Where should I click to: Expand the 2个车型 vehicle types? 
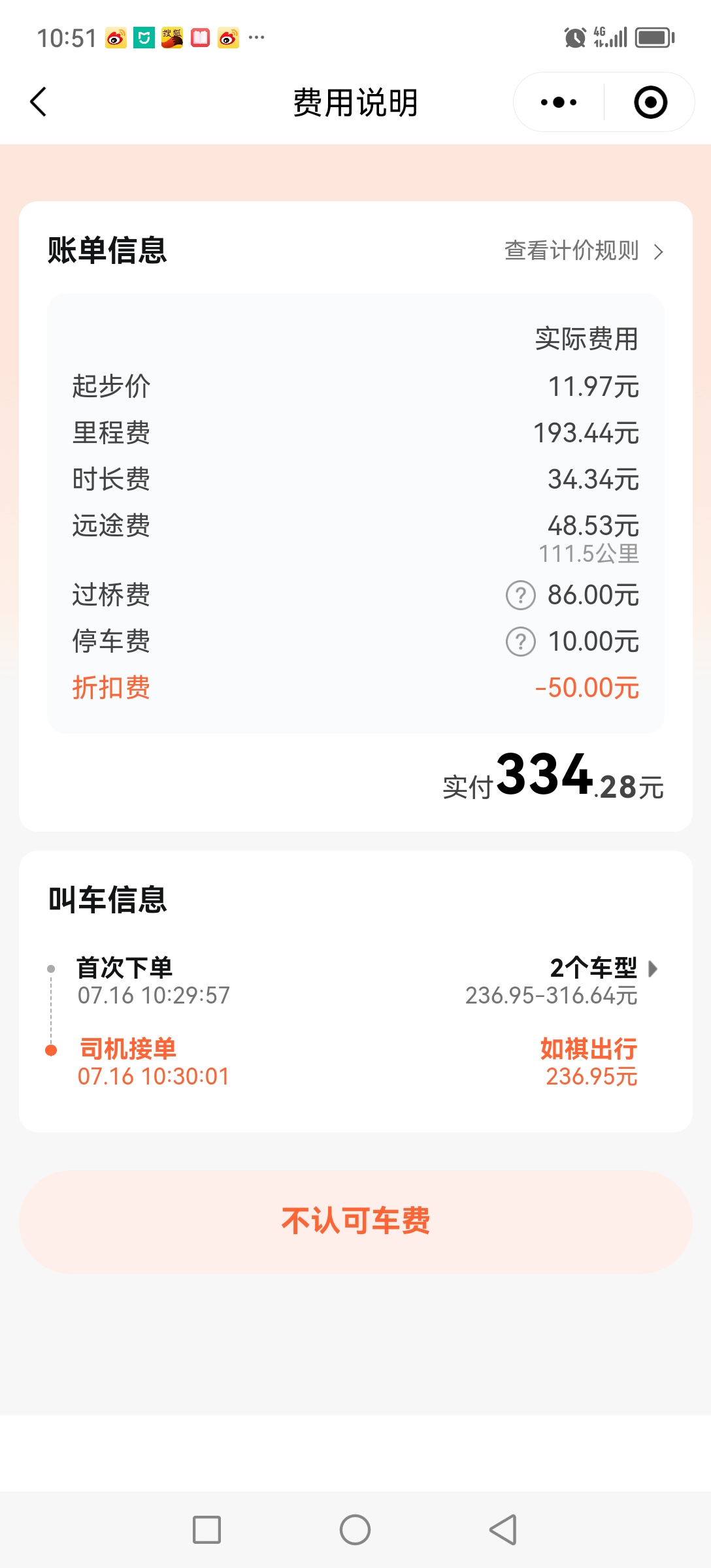(604, 968)
